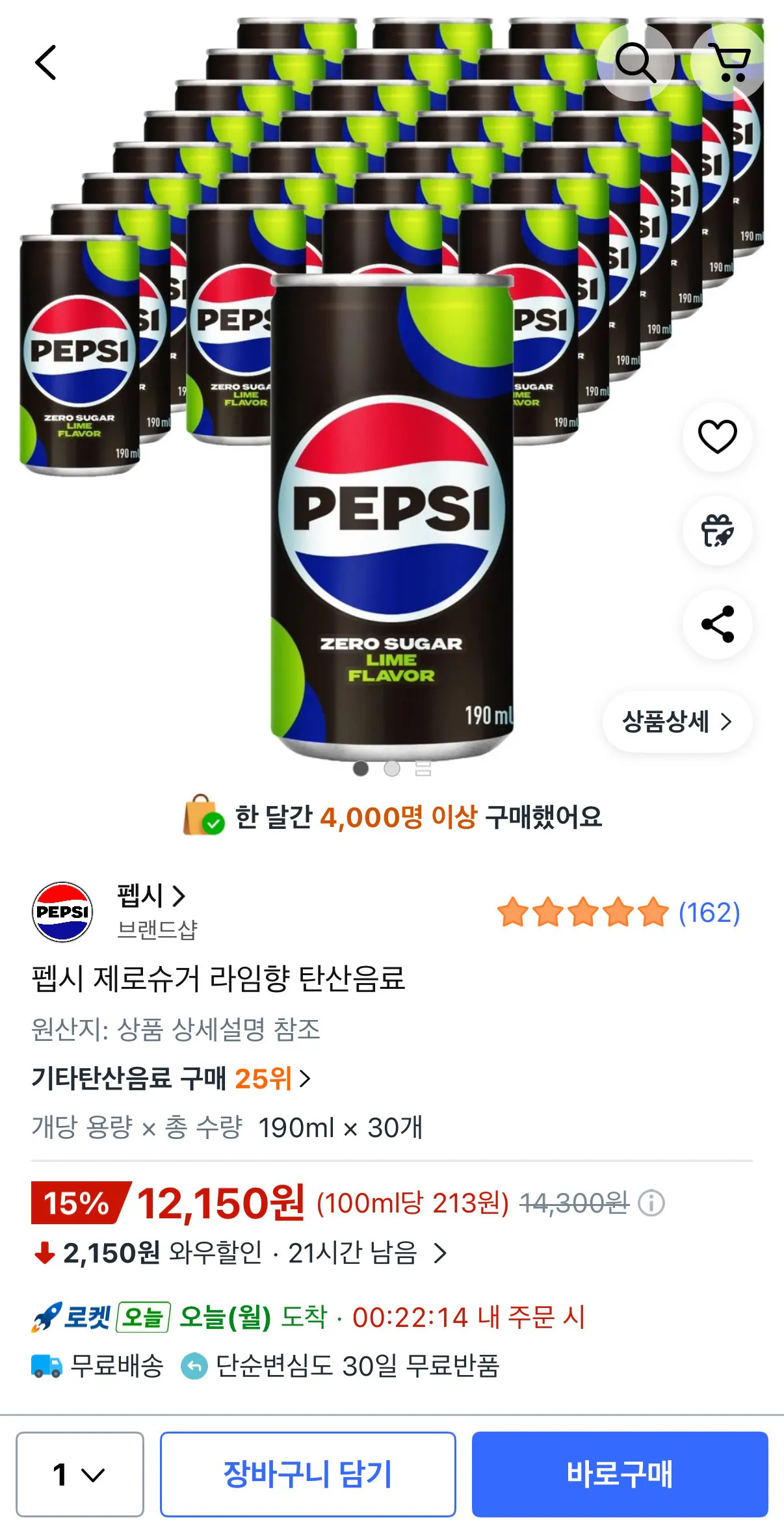The image size is (784, 1533).
Task: Select the second image carousel dot
Action: pyautogui.click(x=391, y=768)
